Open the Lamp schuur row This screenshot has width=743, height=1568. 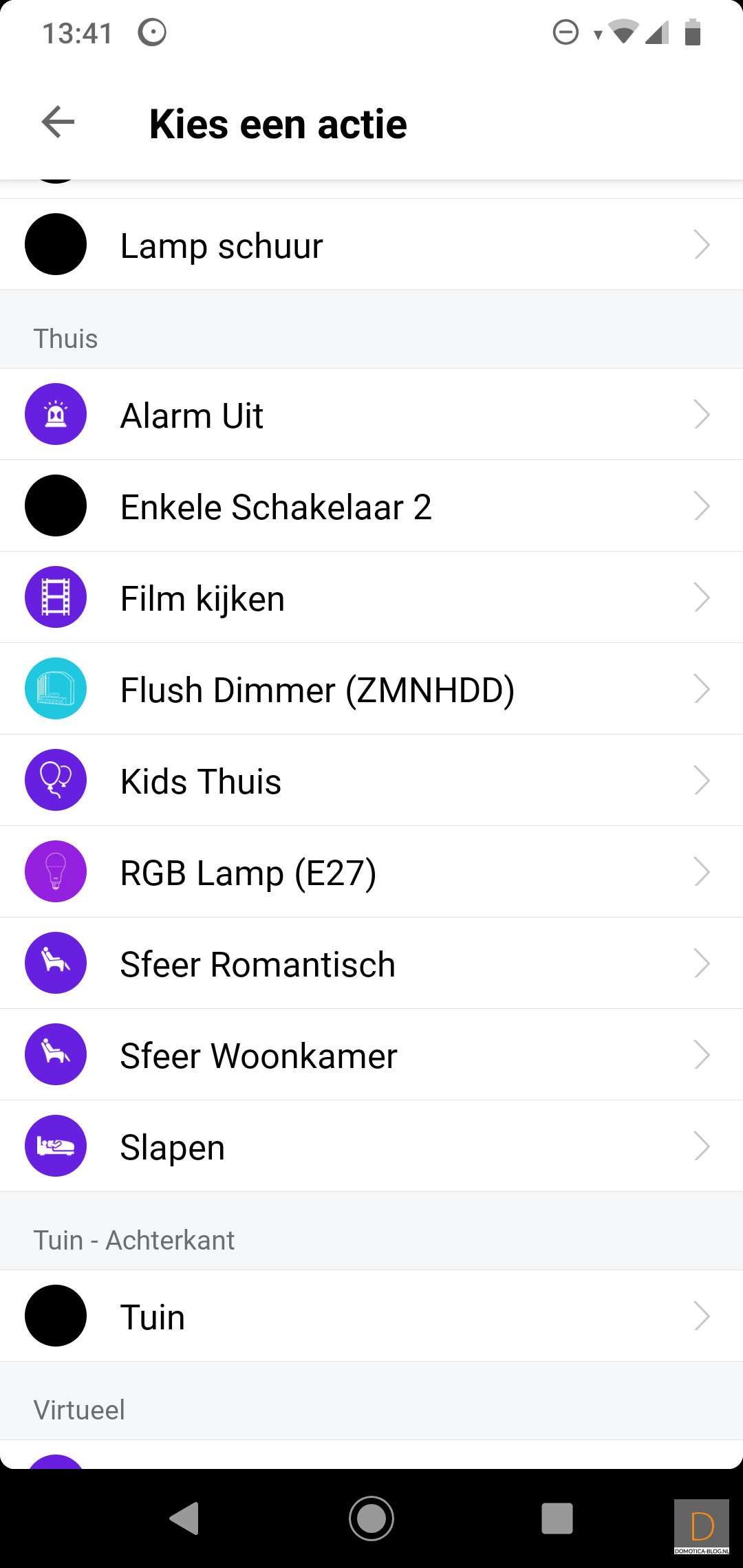coord(371,245)
